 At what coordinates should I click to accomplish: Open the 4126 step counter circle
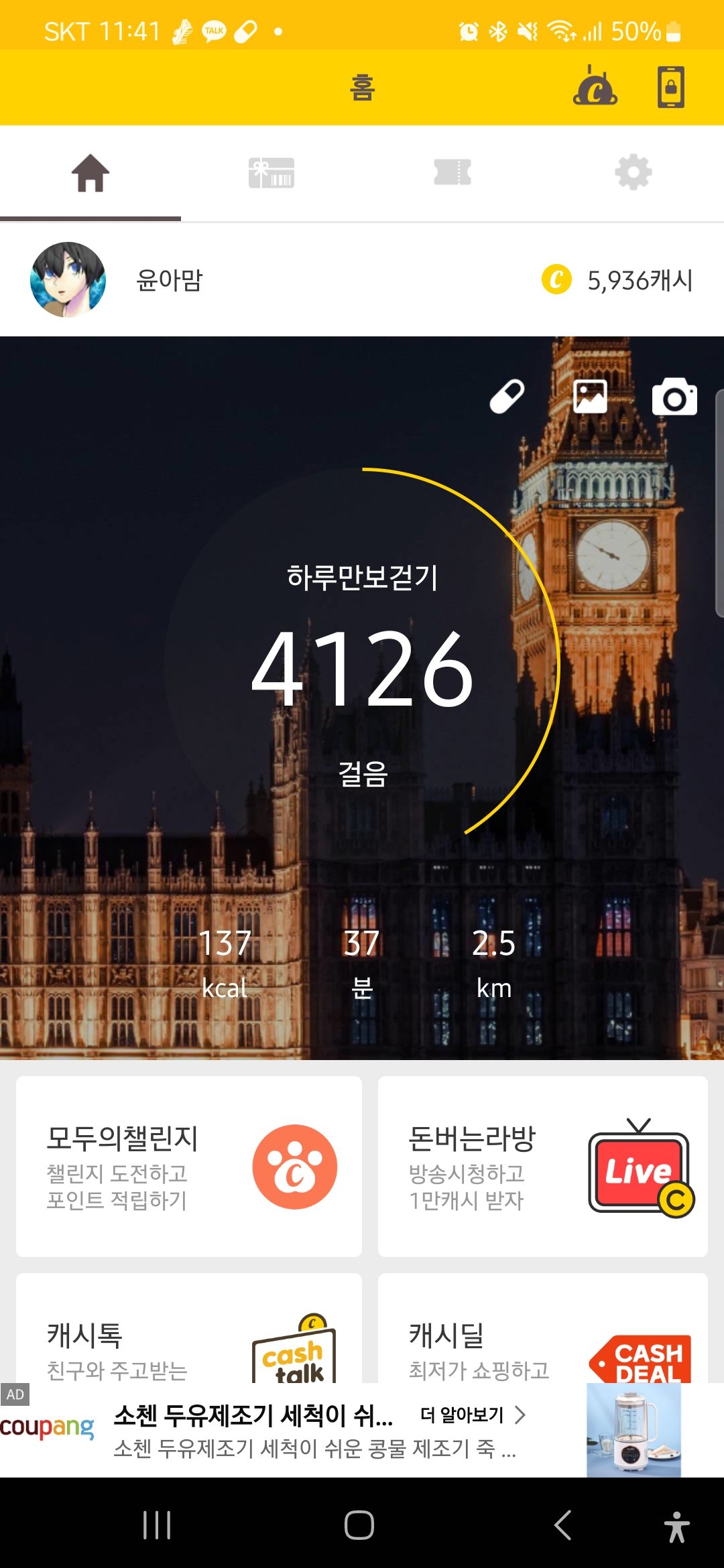(x=362, y=666)
